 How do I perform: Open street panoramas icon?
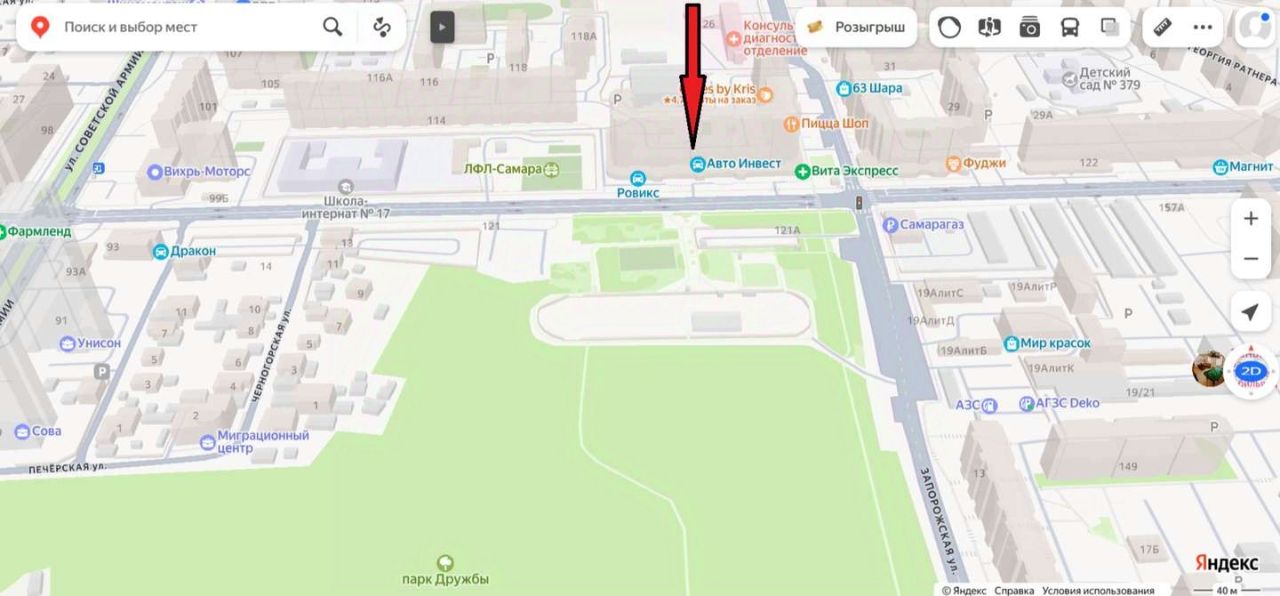tap(989, 27)
